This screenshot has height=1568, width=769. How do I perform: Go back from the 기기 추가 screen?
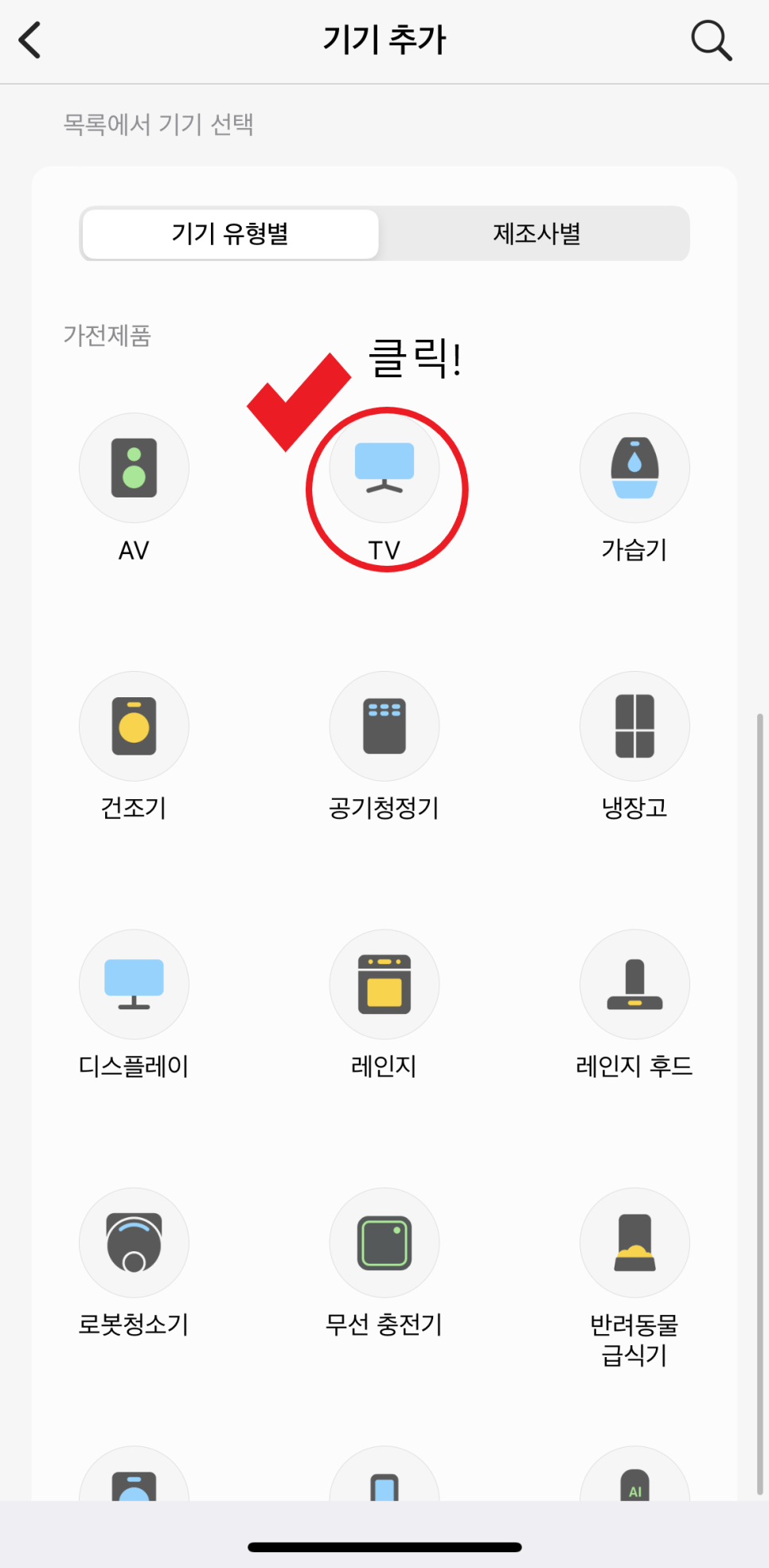[30, 40]
